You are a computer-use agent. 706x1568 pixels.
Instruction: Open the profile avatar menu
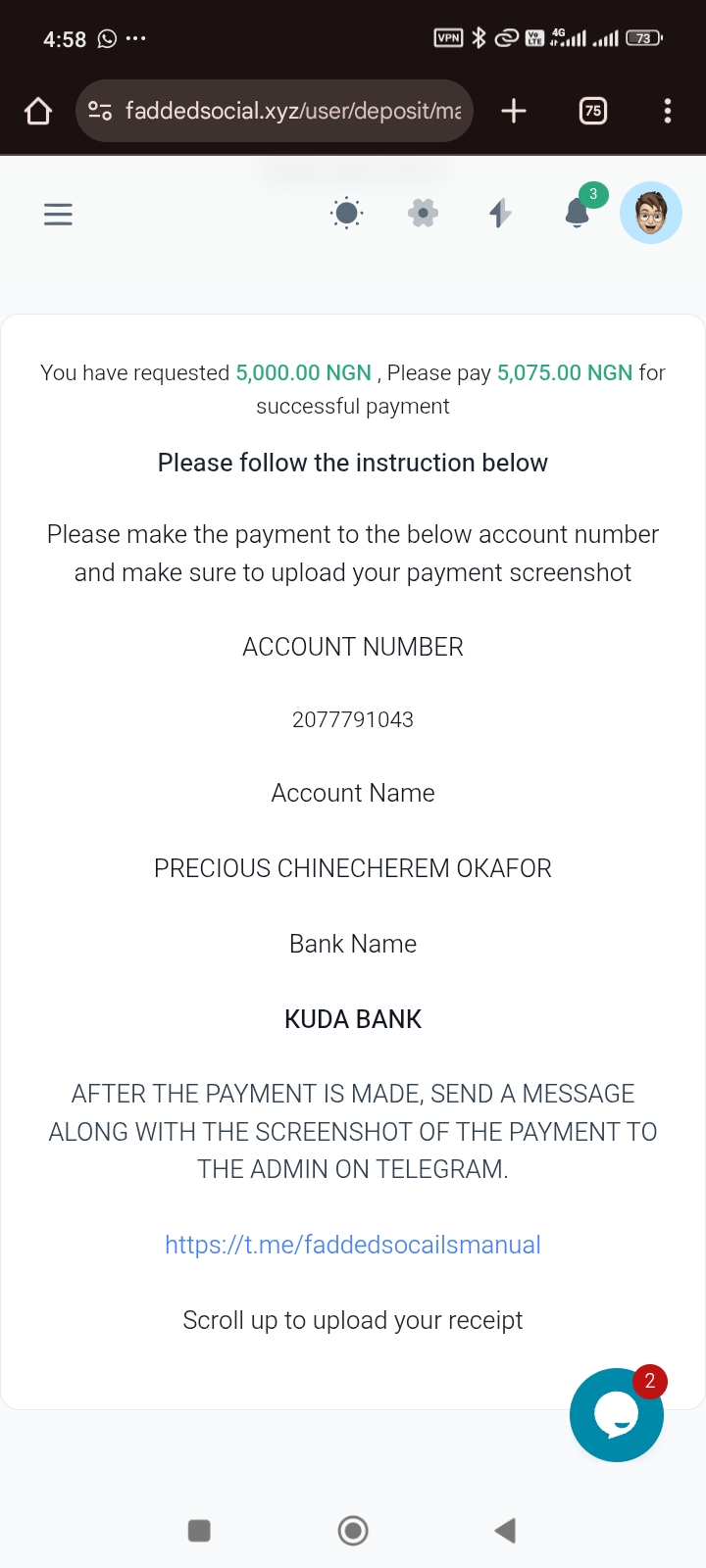pyautogui.click(x=650, y=213)
